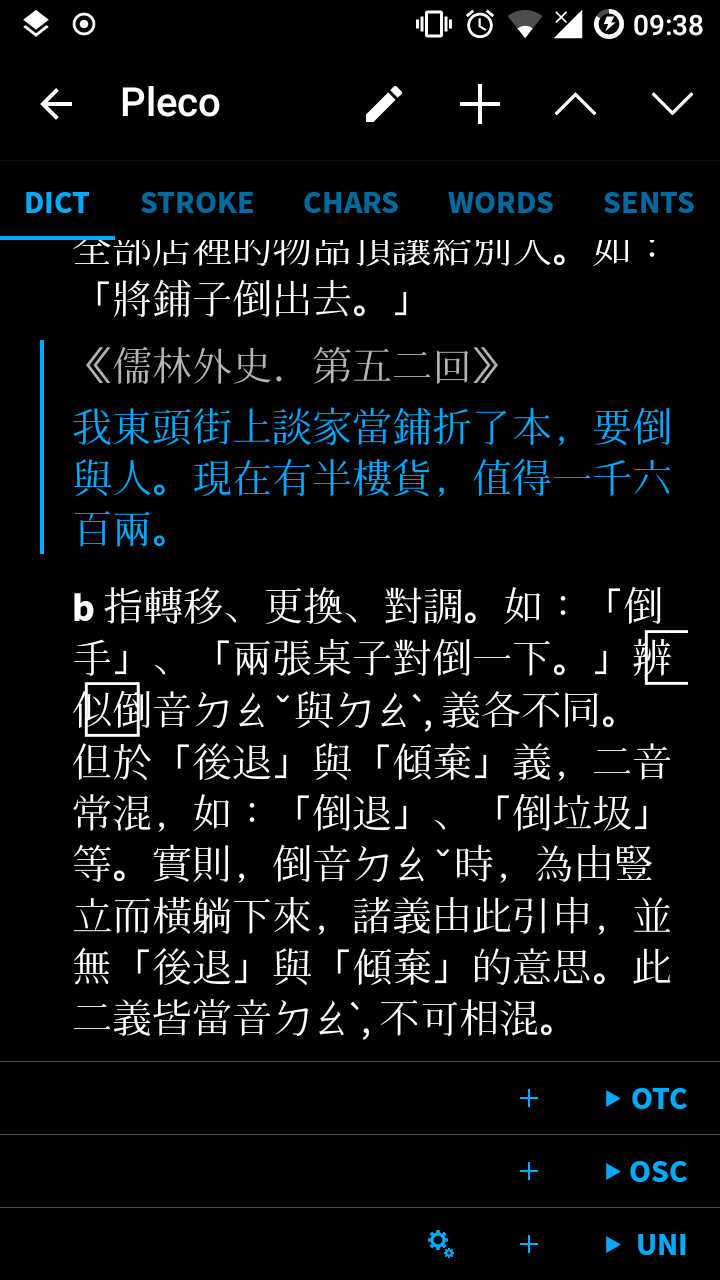
Task: Tap the plus icon beside OTC
Action: (x=529, y=1099)
